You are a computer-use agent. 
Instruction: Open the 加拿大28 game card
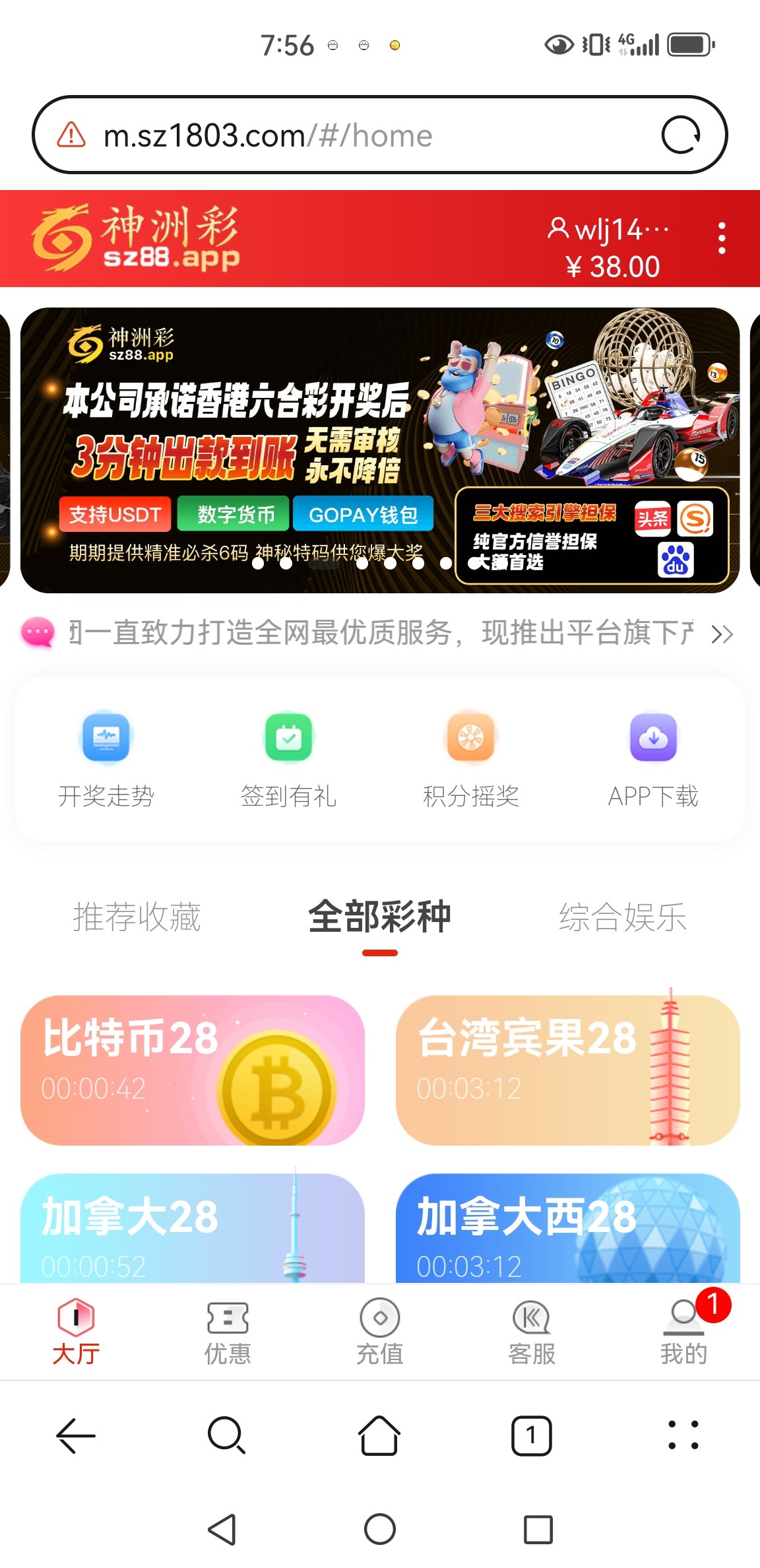(192, 1229)
